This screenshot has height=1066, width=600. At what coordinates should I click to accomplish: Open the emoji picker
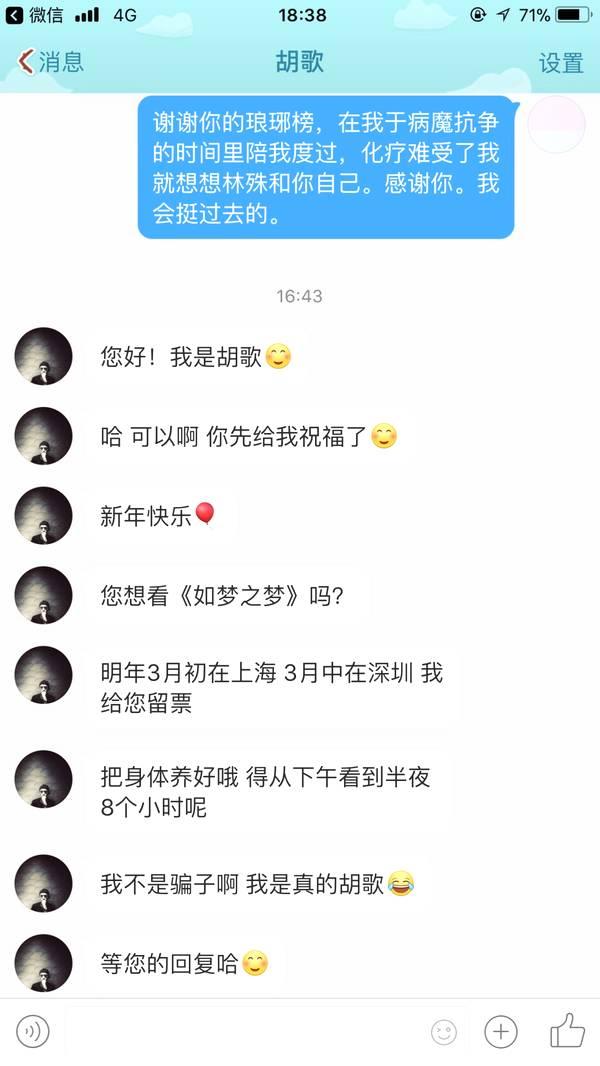point(443,1031)
